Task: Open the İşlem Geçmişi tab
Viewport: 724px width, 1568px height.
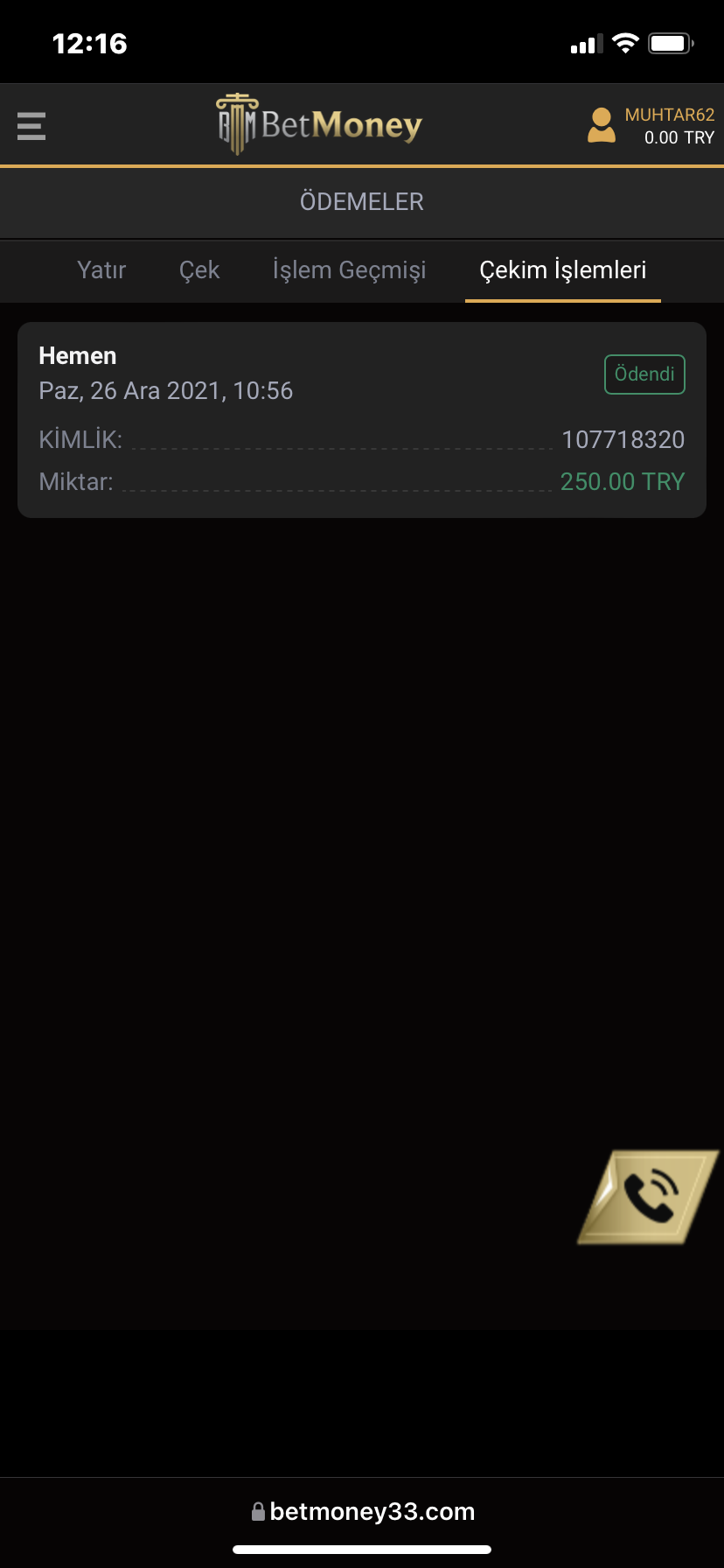Action: tap(349, 270)
